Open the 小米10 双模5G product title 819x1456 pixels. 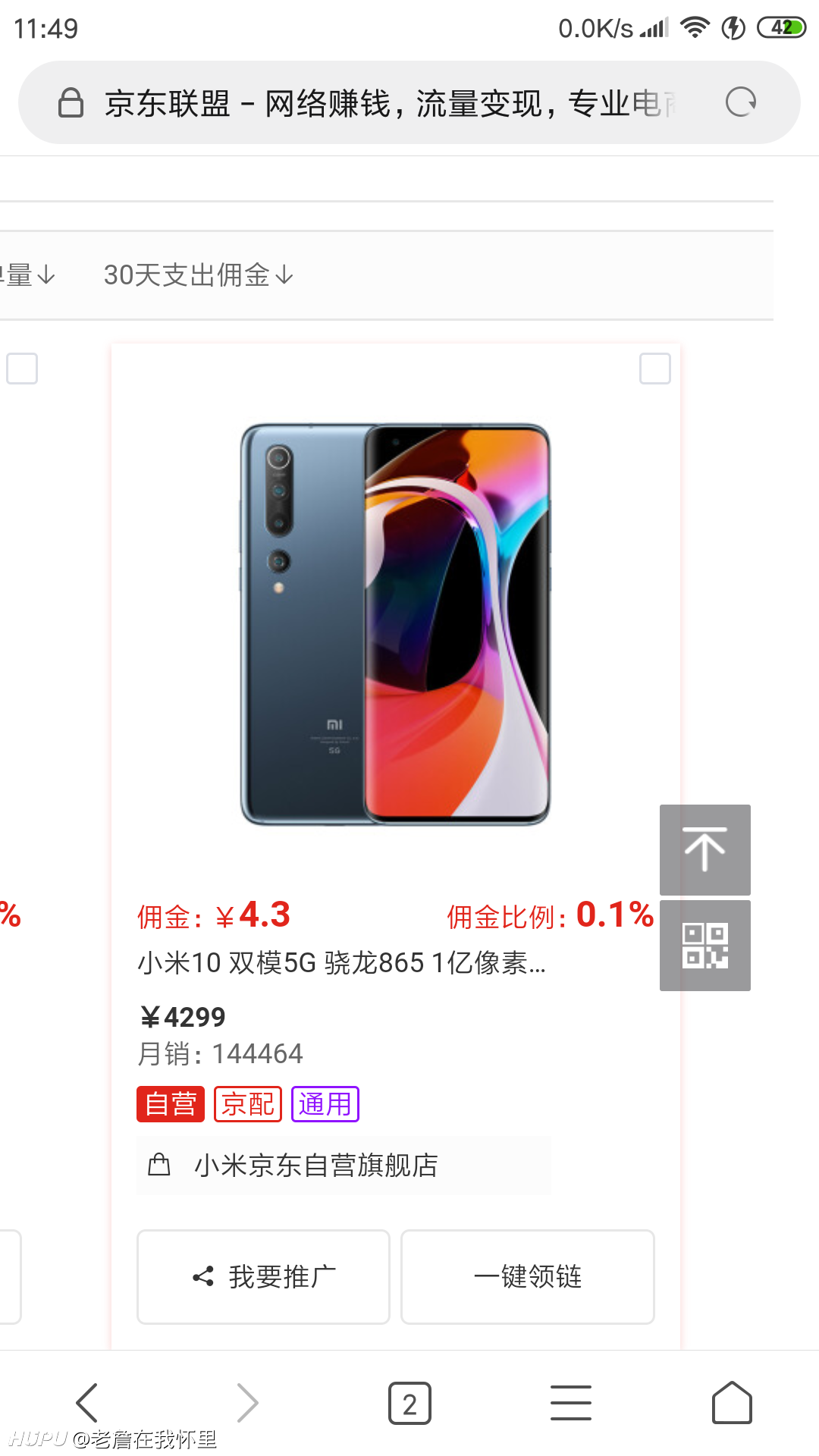point(341,962)
